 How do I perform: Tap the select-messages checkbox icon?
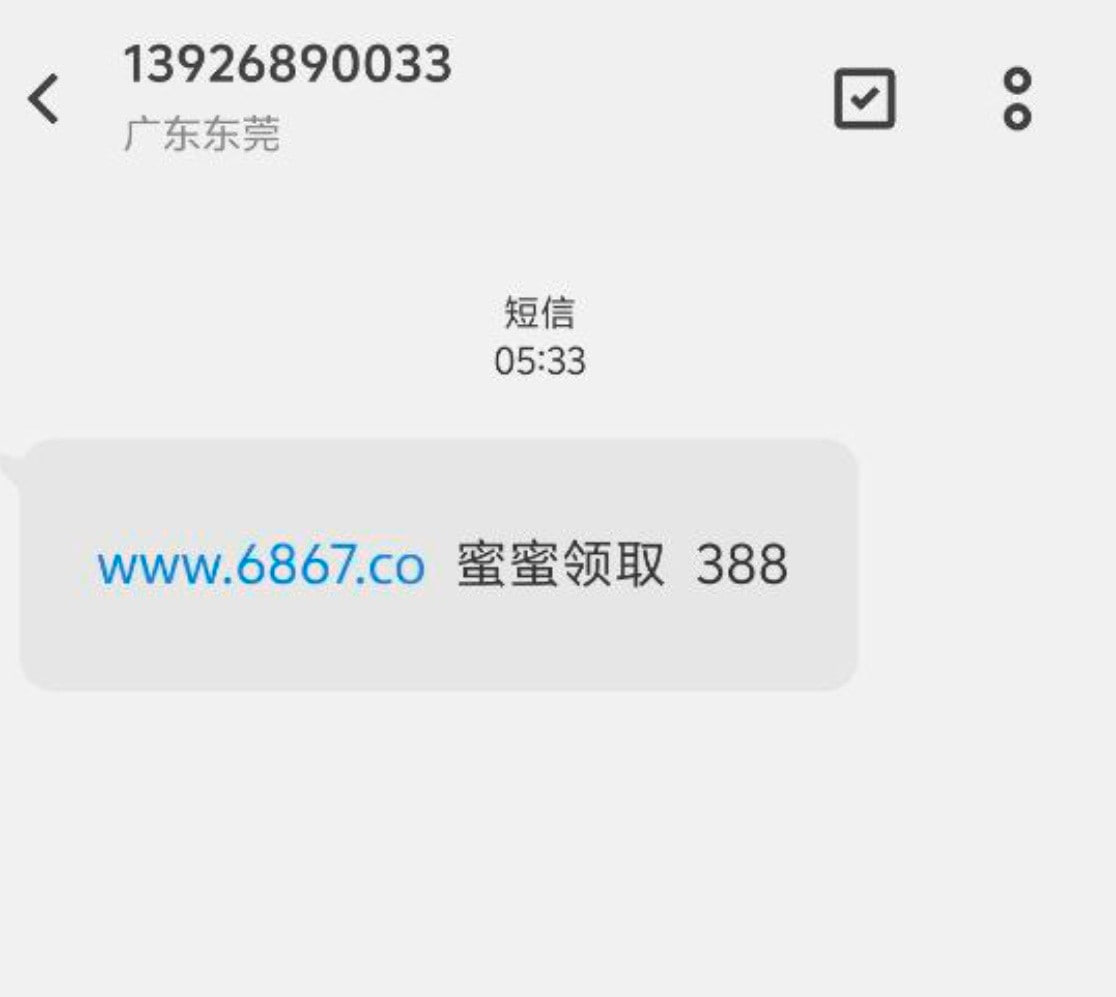coord(864,99)
